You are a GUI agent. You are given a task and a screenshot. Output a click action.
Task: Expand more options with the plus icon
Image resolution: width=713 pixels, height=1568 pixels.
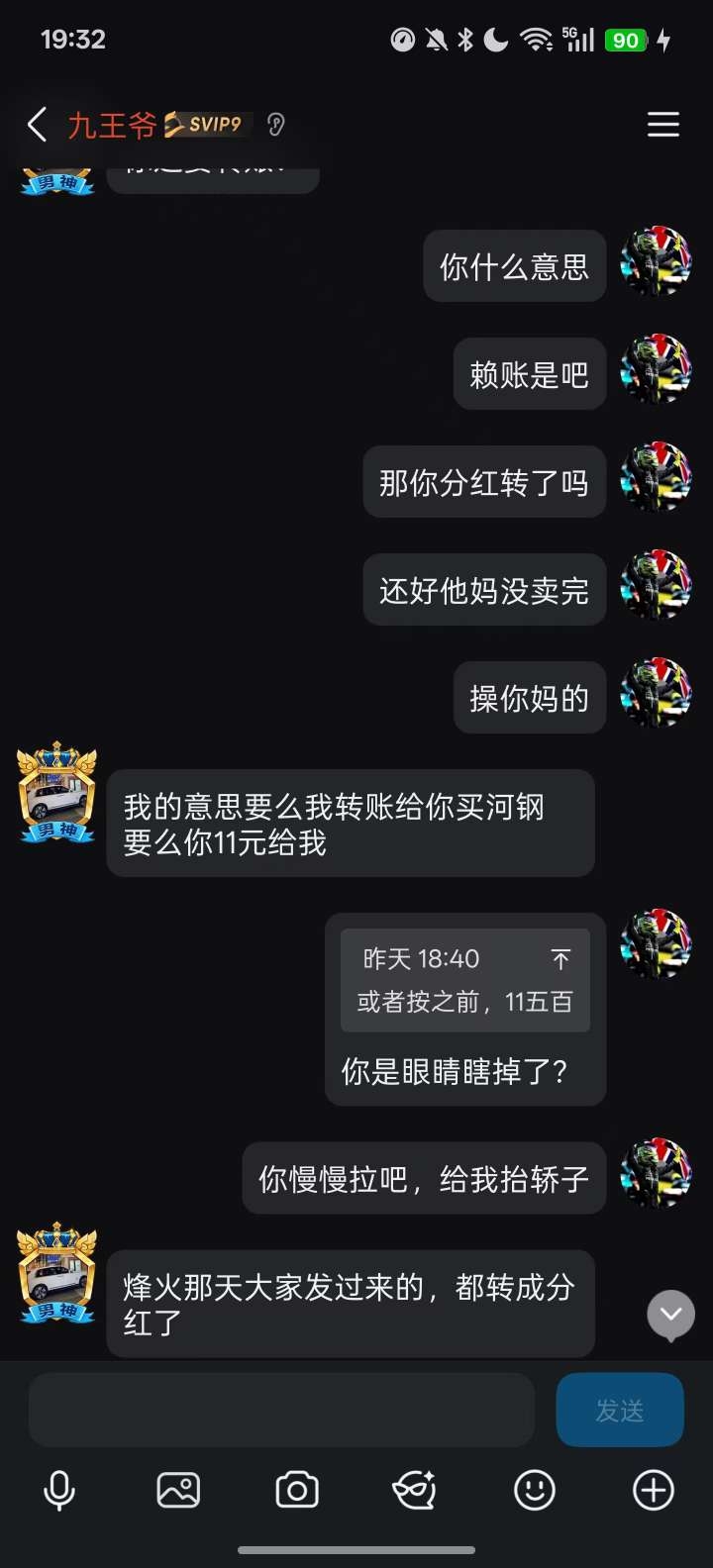(x=654, y=1490)
